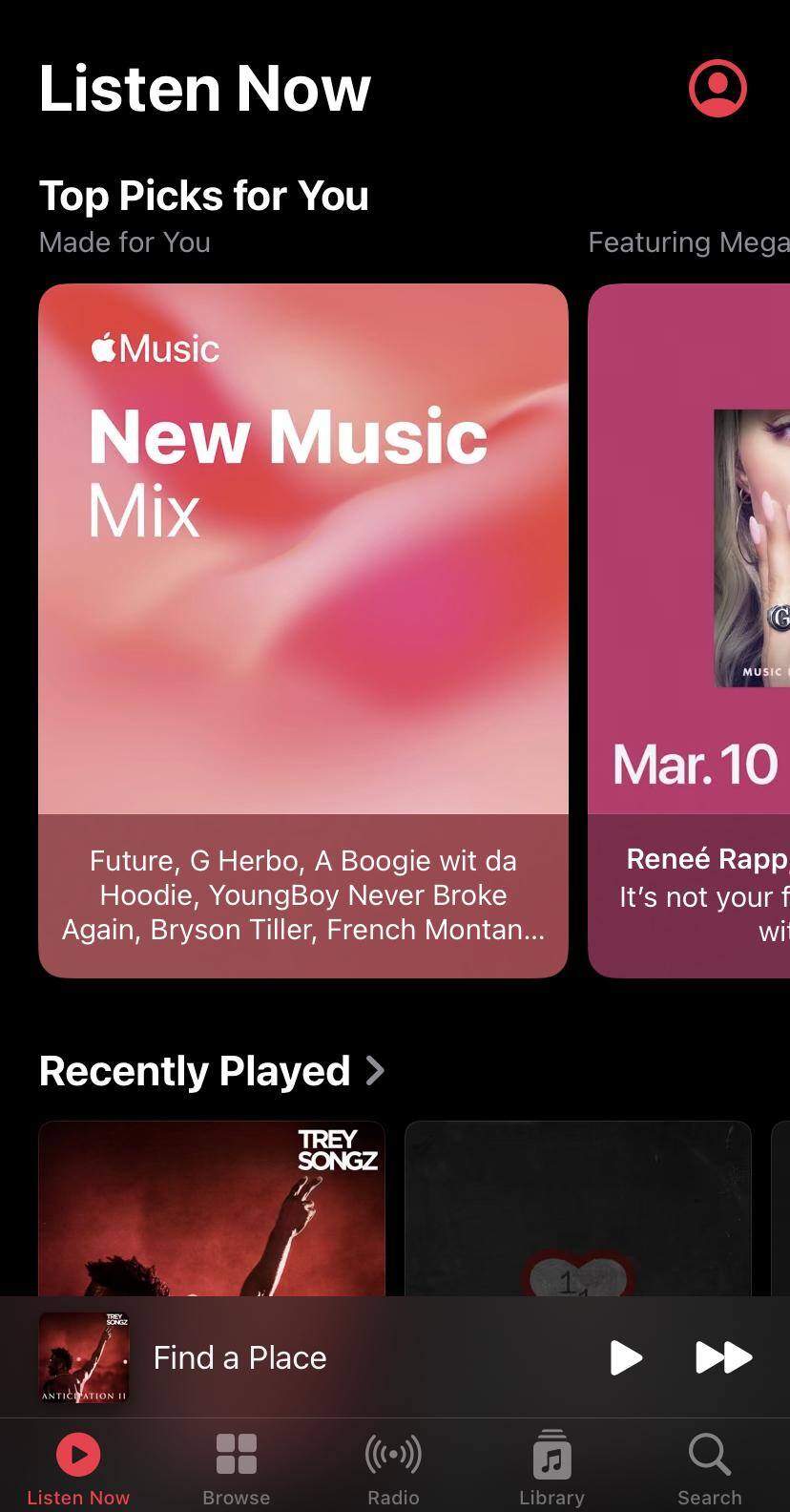This screenshot has height=1512, width=790.
Task: Play Find a Place in mini player
Action: coord(626,1357)
